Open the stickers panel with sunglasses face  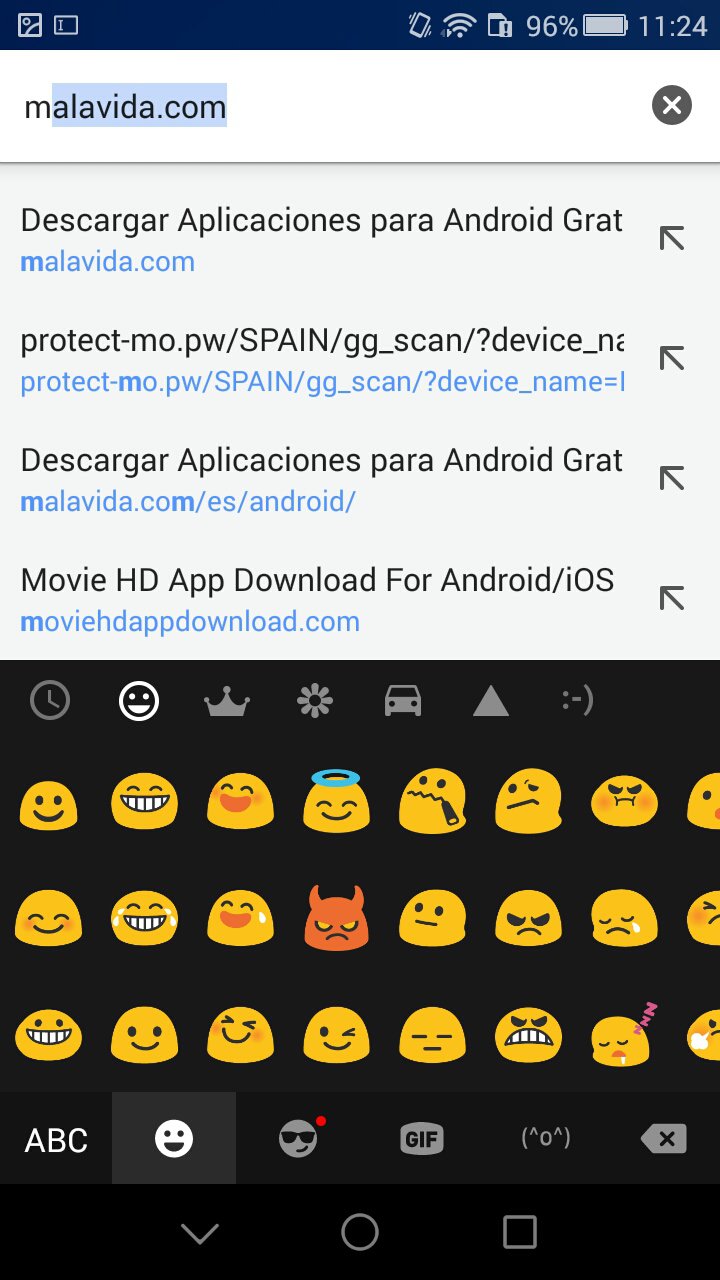297,1137
